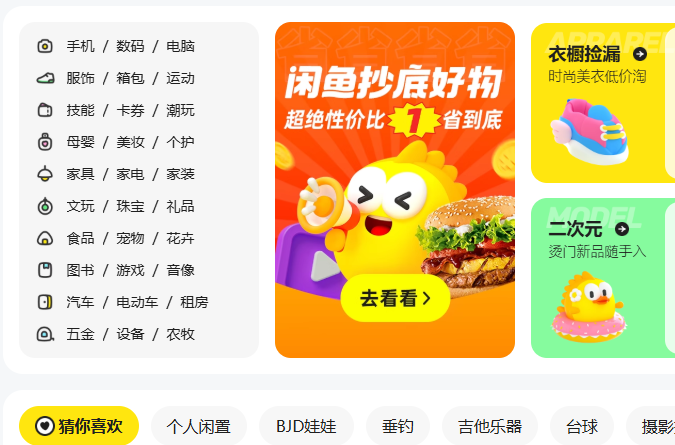
Task: Switch to the 吉他乐器 chip
Action: tap(483, 426)
